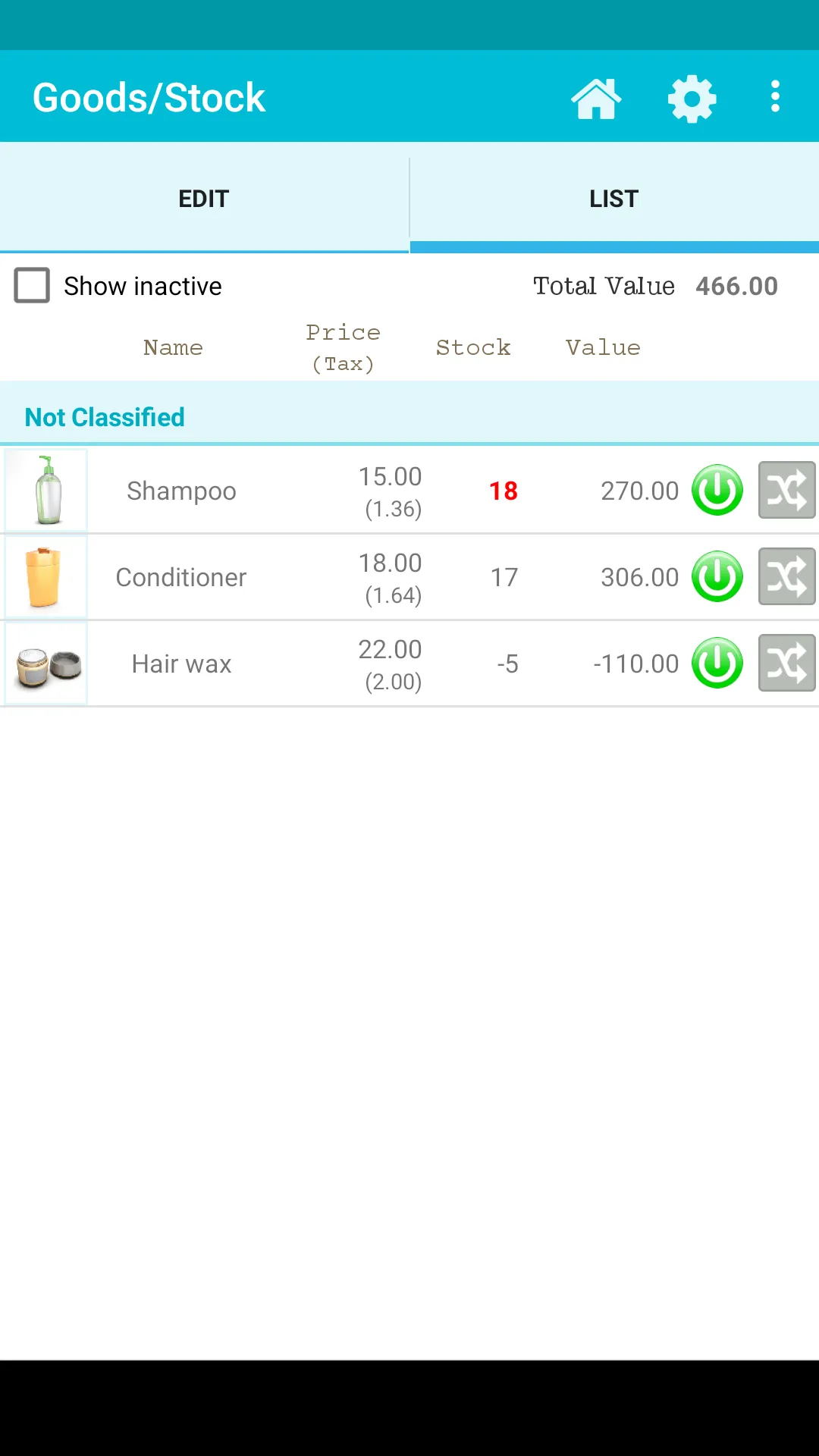
Task: Select the LIST tab
Action: [613, 199]
